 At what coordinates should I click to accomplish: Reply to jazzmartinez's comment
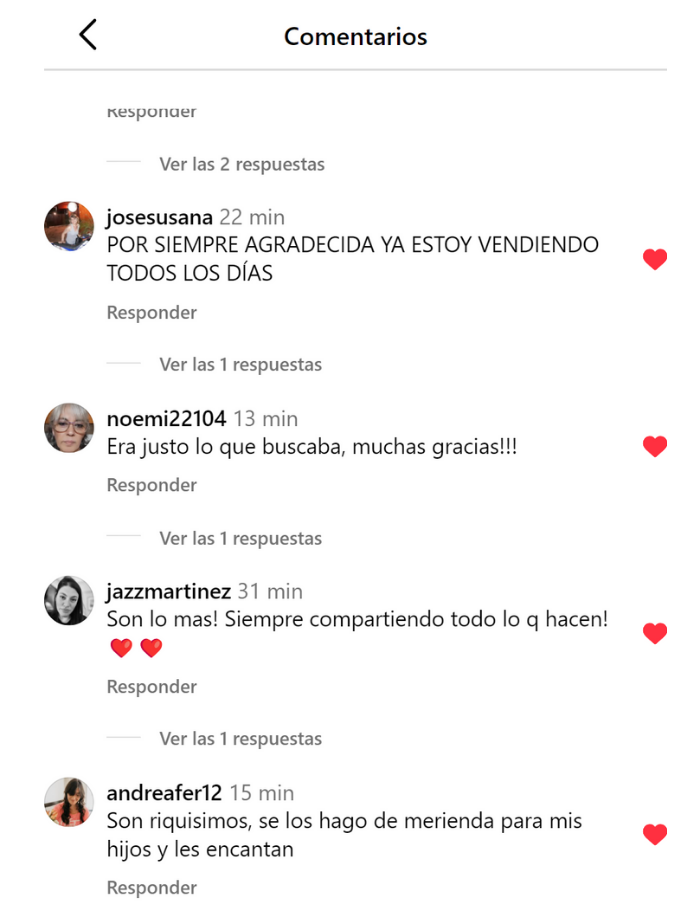(x=152, y=687)
